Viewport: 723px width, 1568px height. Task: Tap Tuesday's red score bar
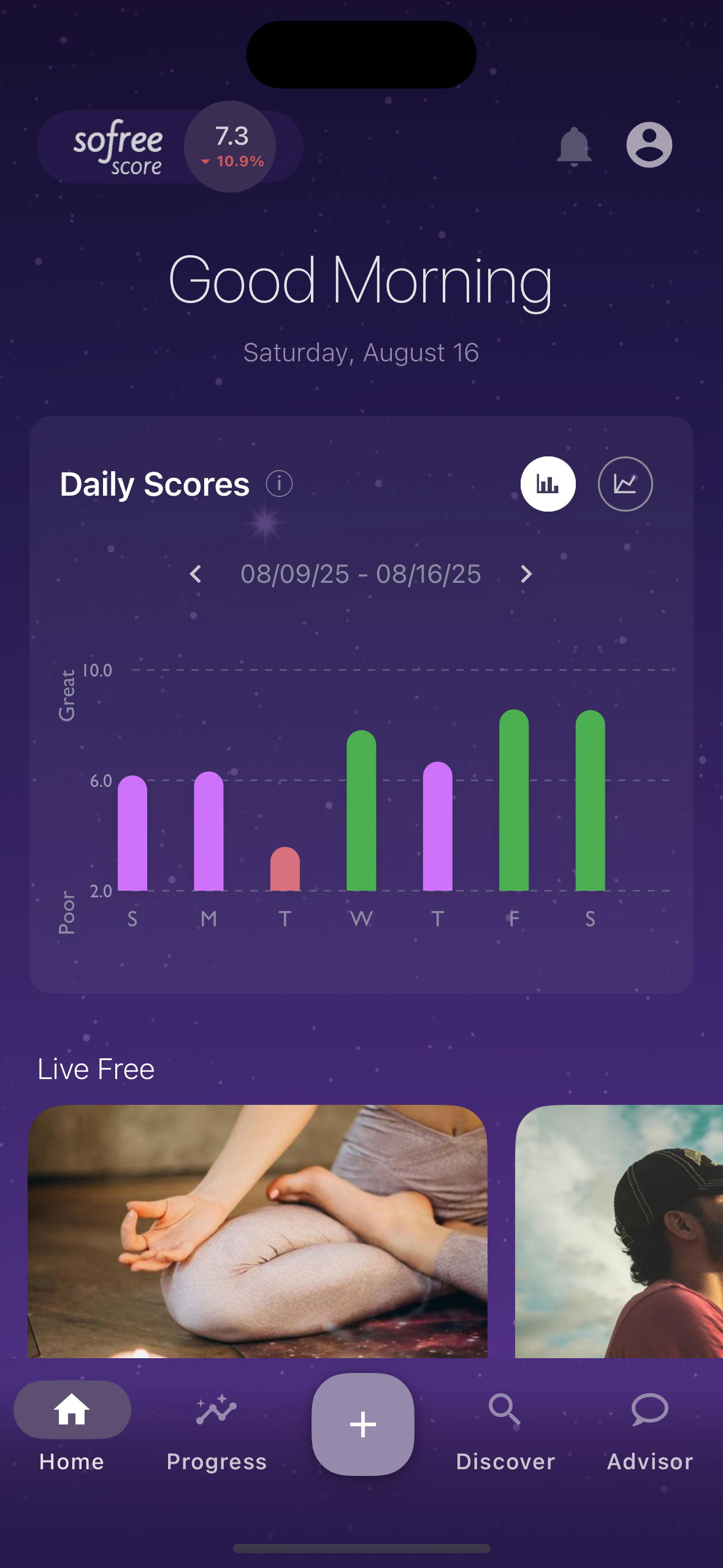285,877
